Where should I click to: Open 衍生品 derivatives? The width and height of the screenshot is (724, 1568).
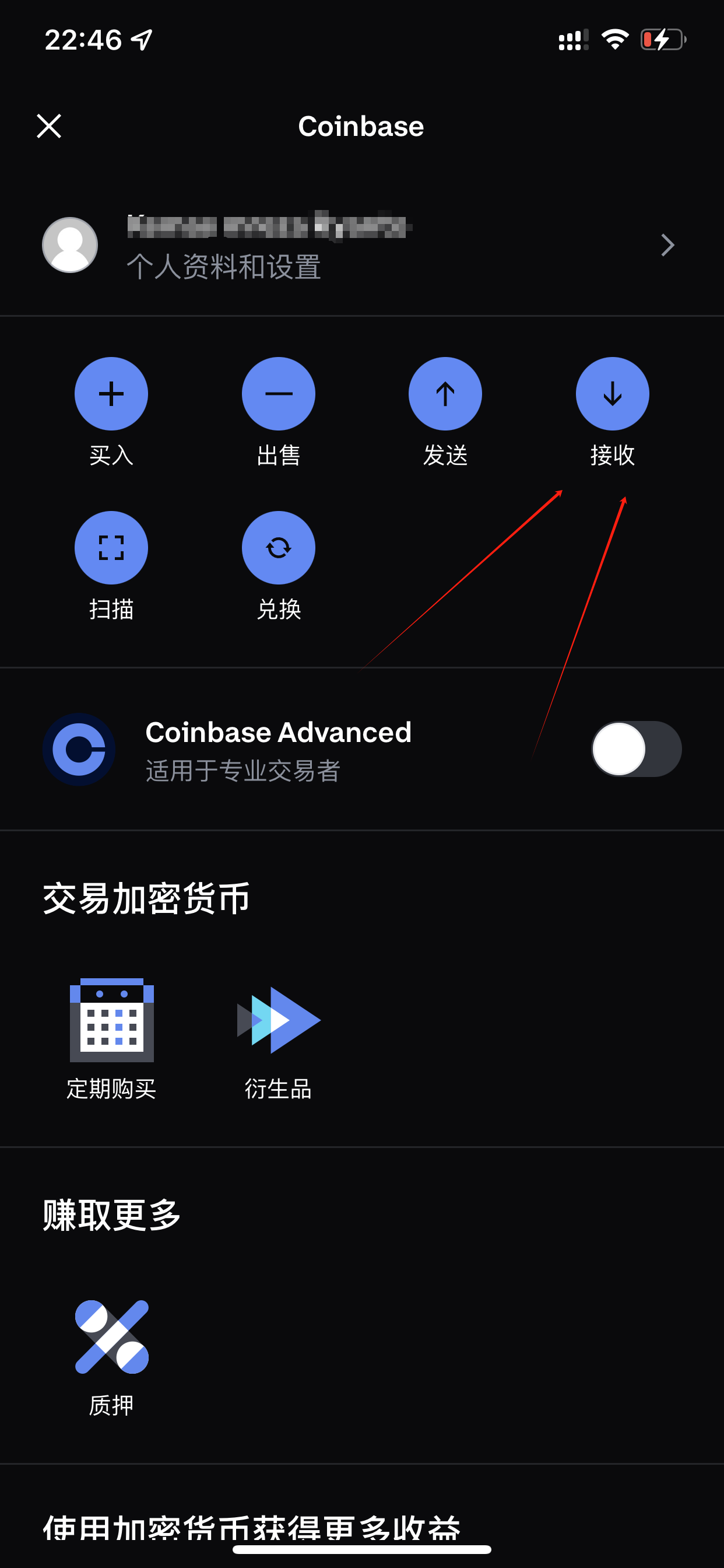click(278, 1021)
